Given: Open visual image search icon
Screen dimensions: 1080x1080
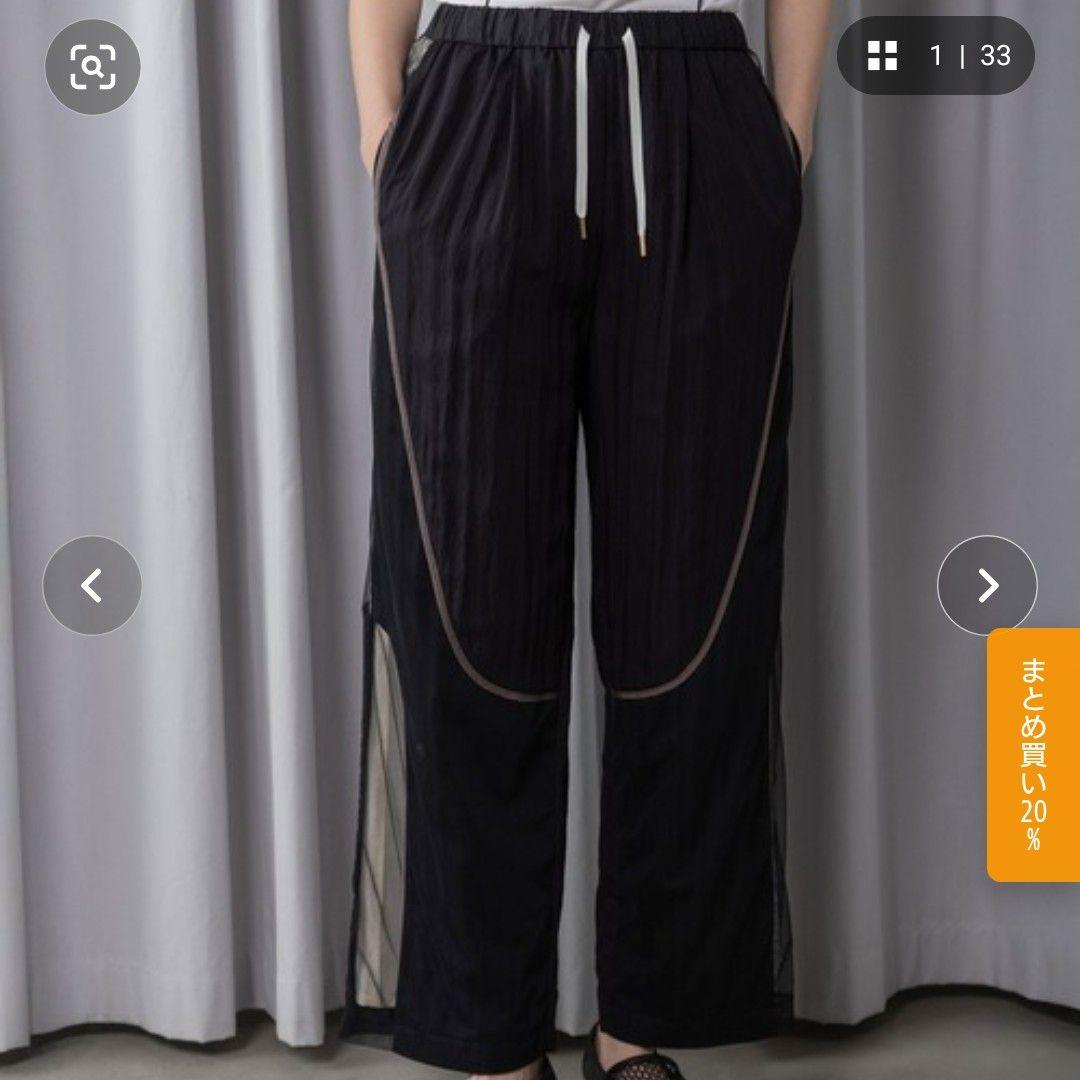Looking at the screenshot, I should pos(92,67).
